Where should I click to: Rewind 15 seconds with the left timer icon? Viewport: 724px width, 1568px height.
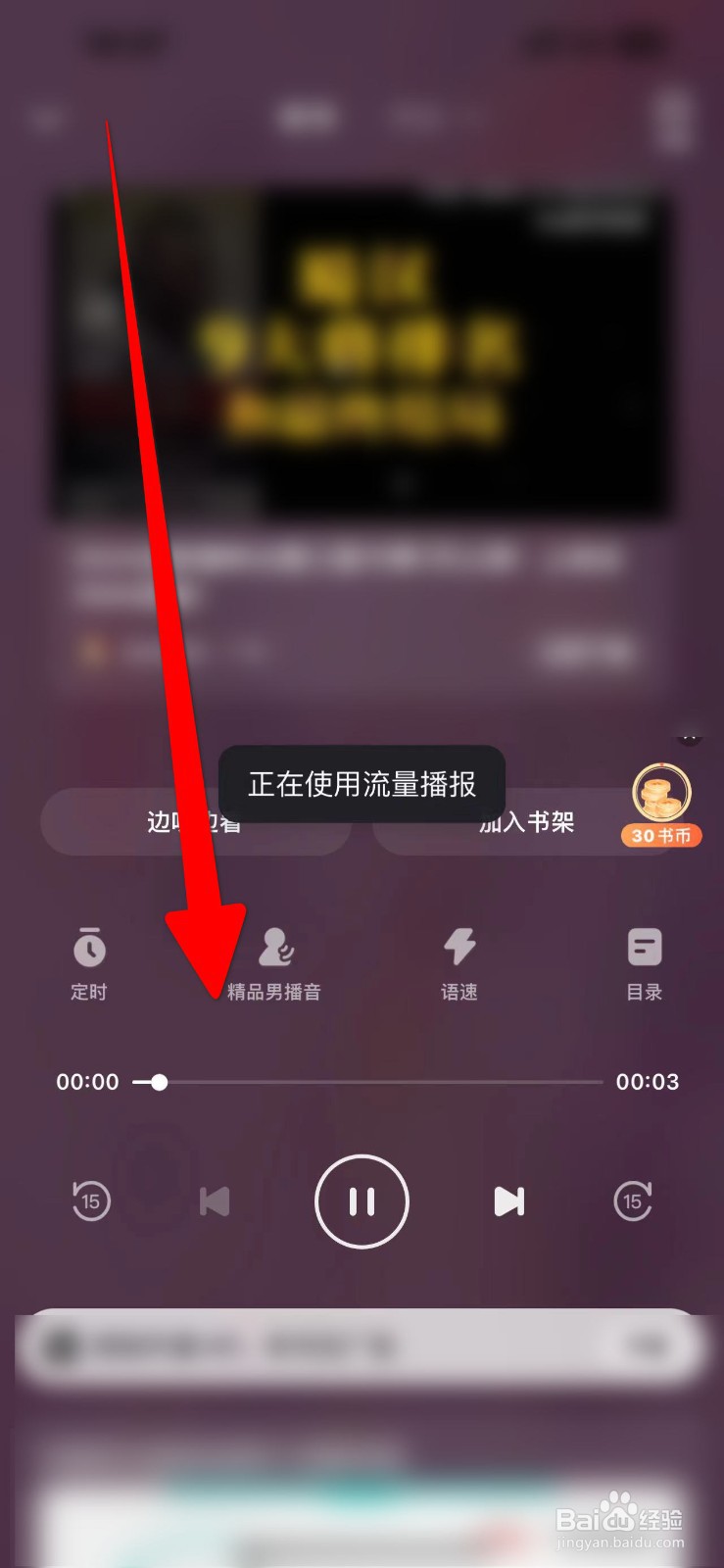(90, 1201)
